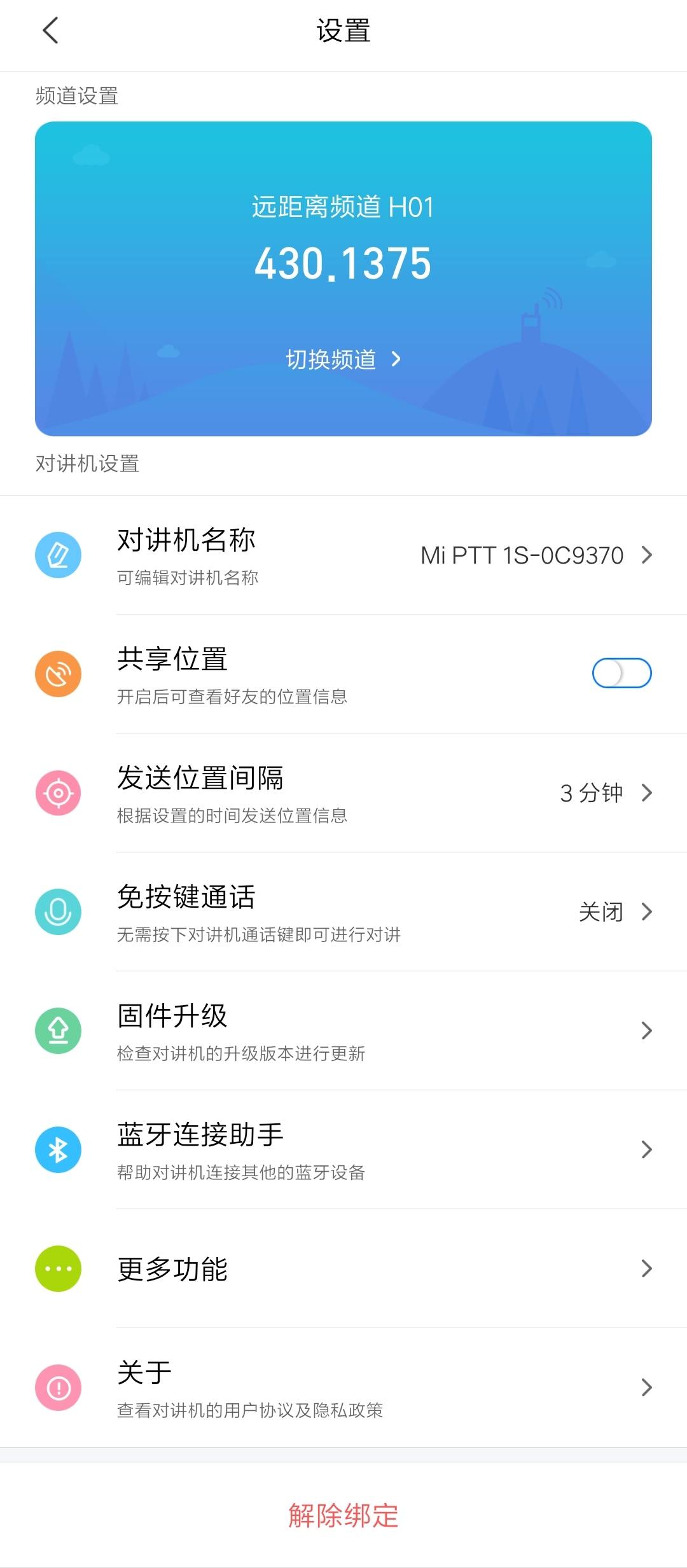Screen dimensions: 687x1568
Task: Select the microphone icon for 免按键通话
Action: (x=58, y=912)
